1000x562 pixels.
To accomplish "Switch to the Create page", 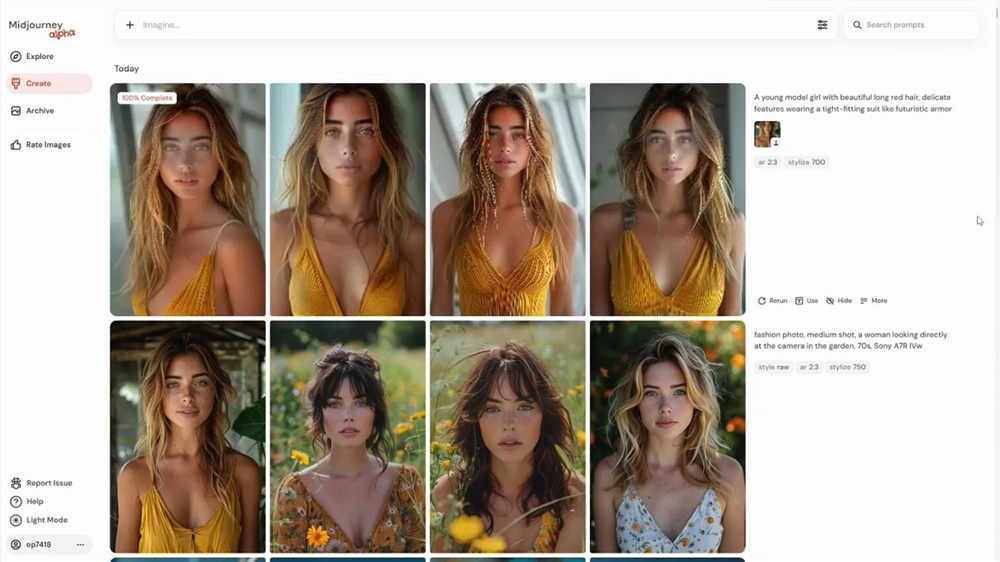I will [38, 84].
